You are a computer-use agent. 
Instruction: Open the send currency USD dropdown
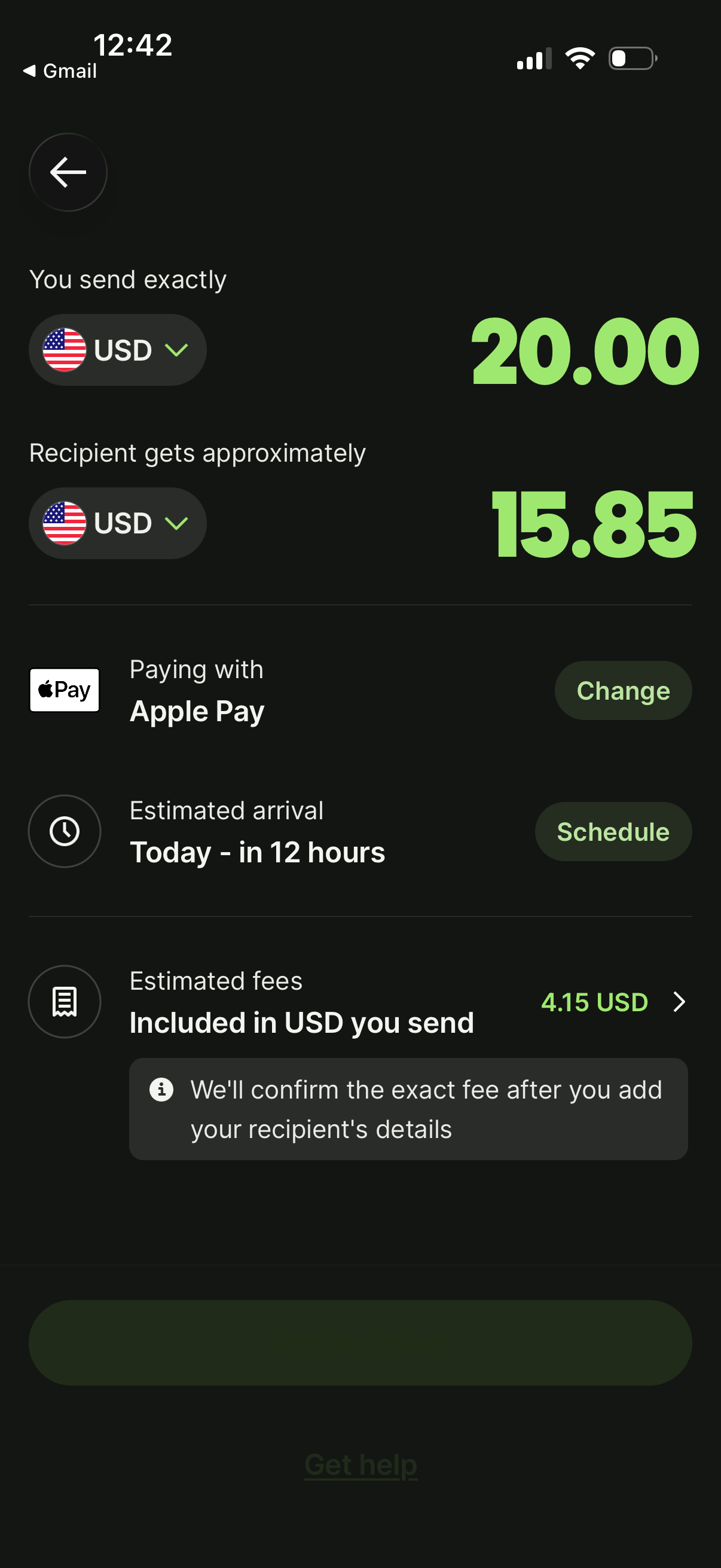pyautogui.click(x=176, y=350)
